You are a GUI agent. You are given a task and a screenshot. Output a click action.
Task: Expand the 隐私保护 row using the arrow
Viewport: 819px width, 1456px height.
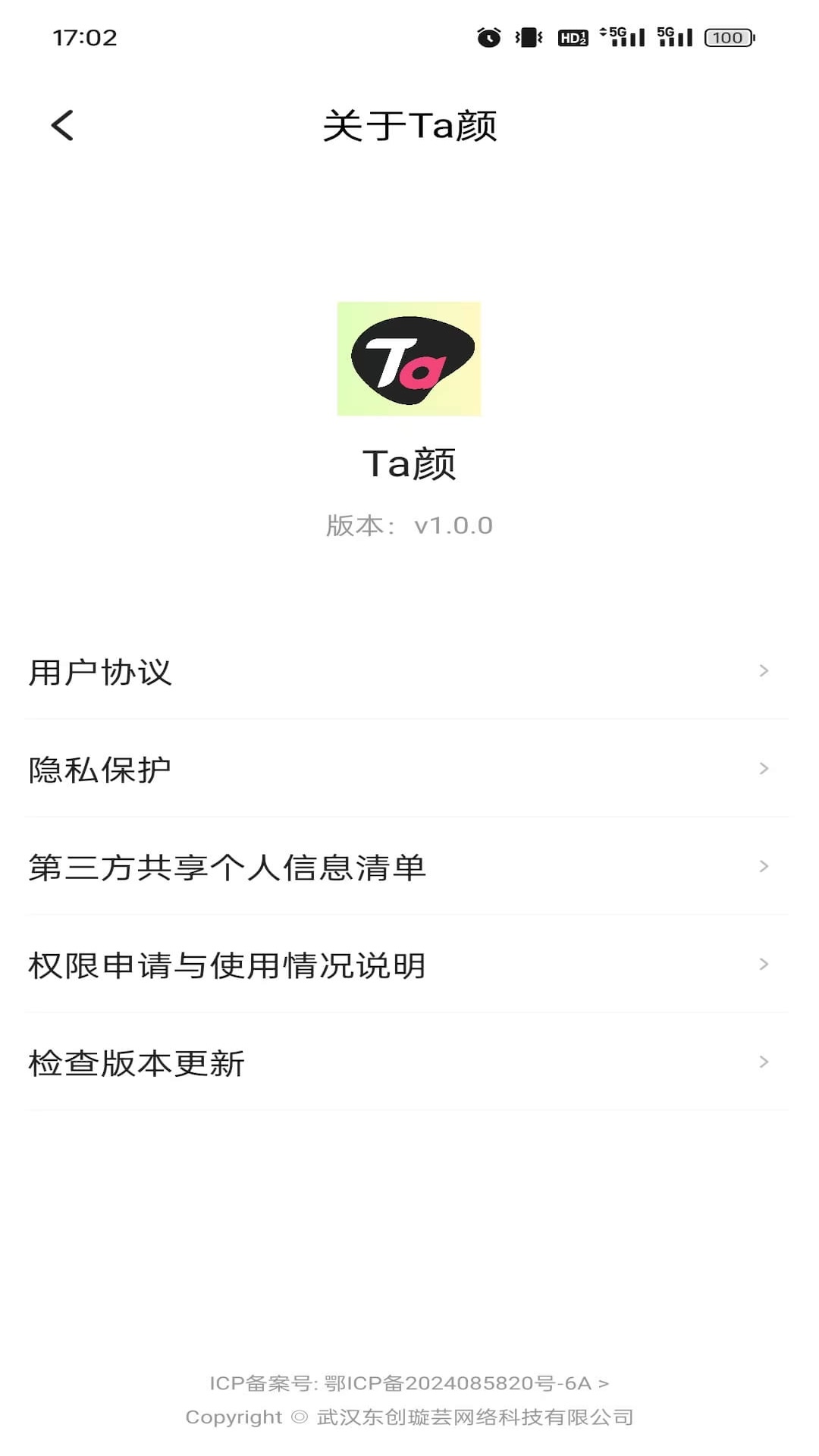point(764,769)
